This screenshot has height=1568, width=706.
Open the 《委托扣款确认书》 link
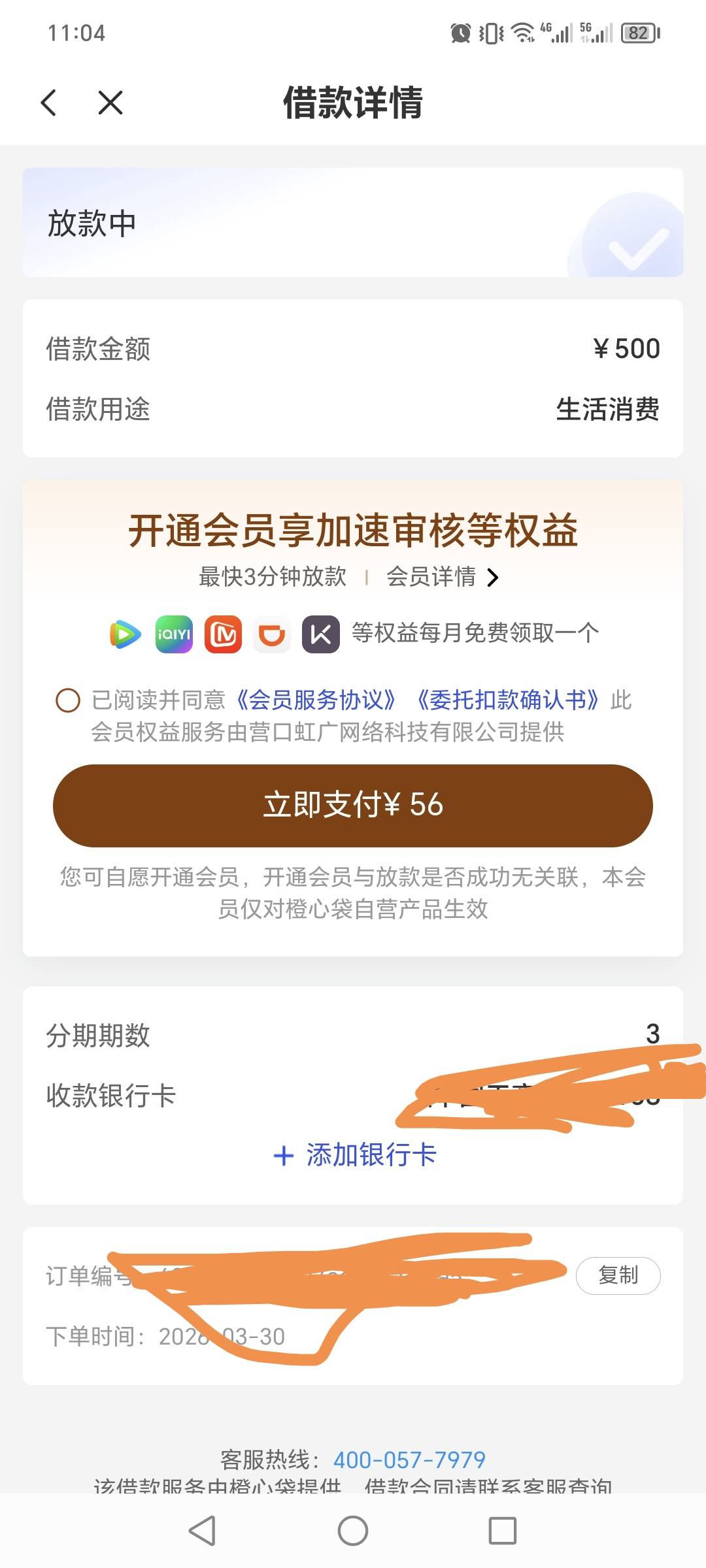click(507, 700)
